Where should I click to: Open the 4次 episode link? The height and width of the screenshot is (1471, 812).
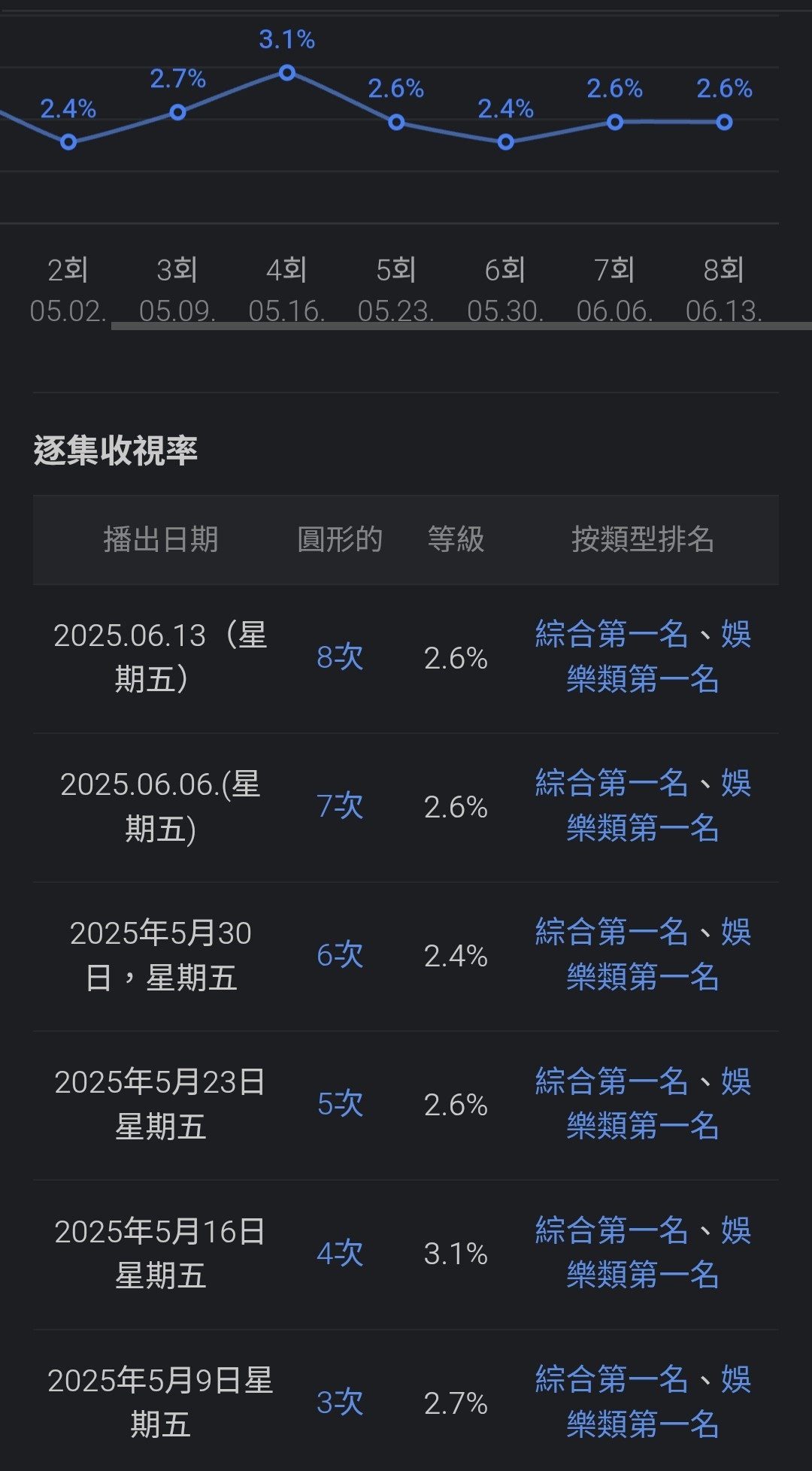click(340, 1253)
